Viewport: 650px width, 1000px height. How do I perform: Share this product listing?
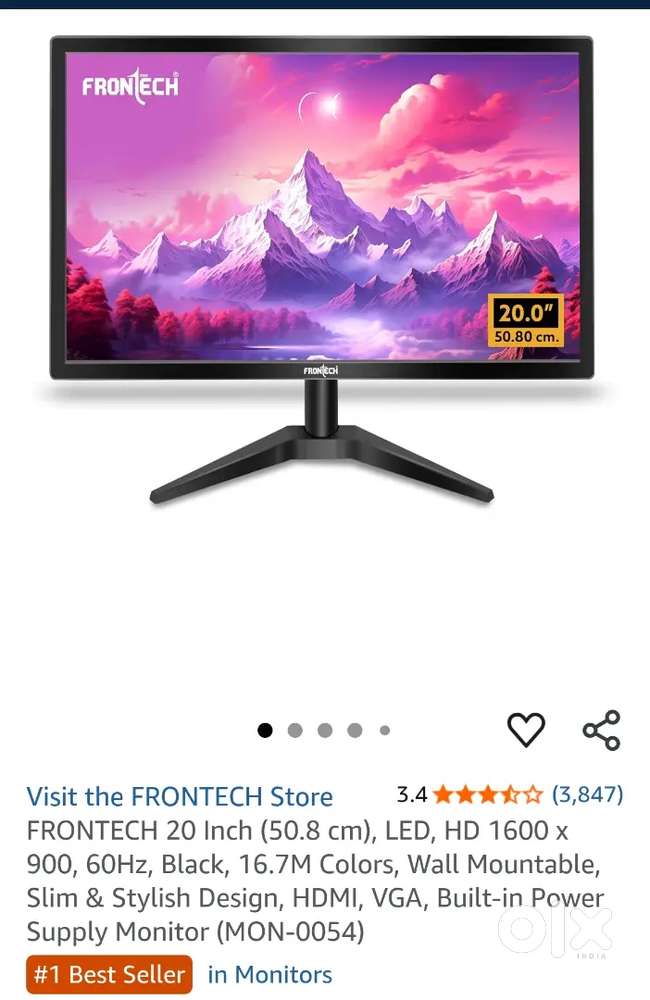(602, 729)
